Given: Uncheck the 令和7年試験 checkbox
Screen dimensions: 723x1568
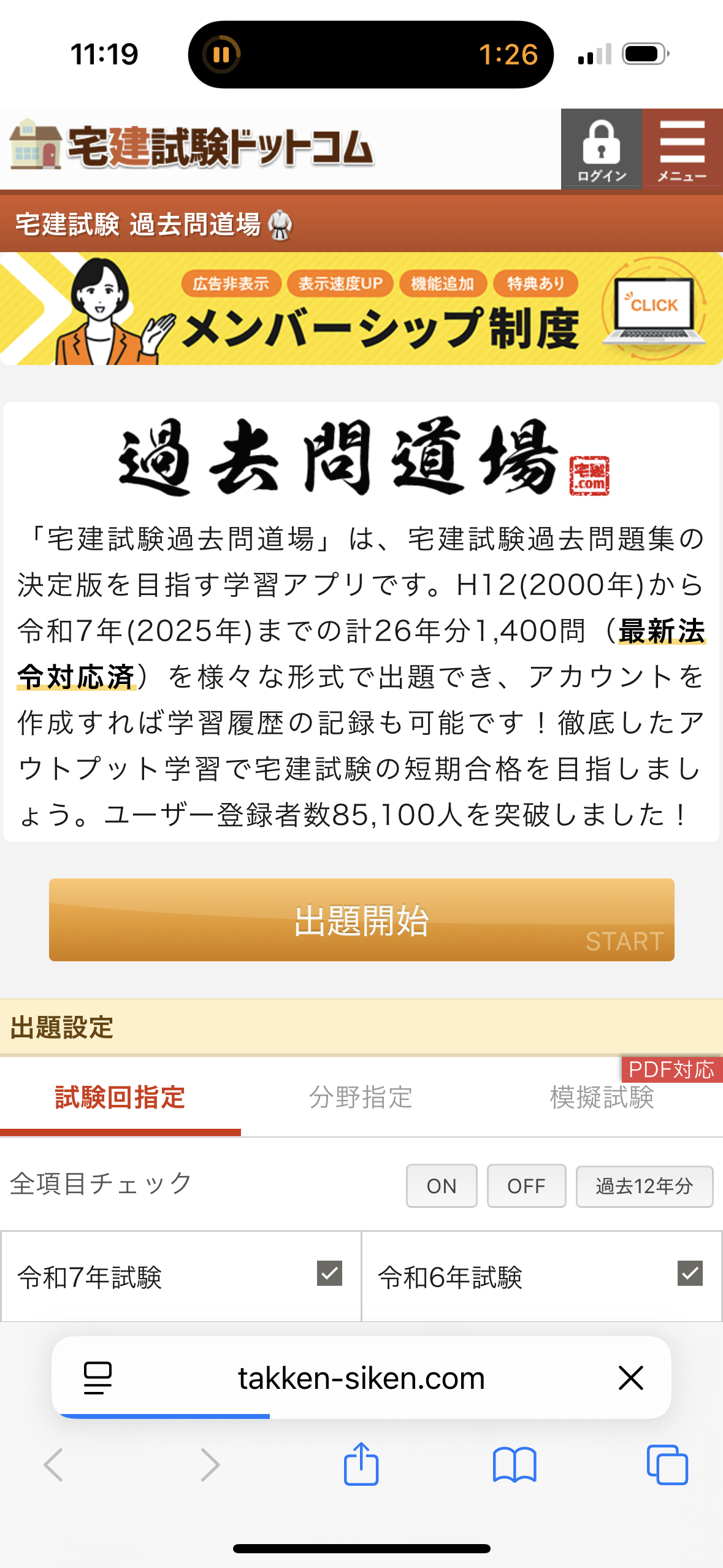Looking at the screenshot, I should 329,1274.
